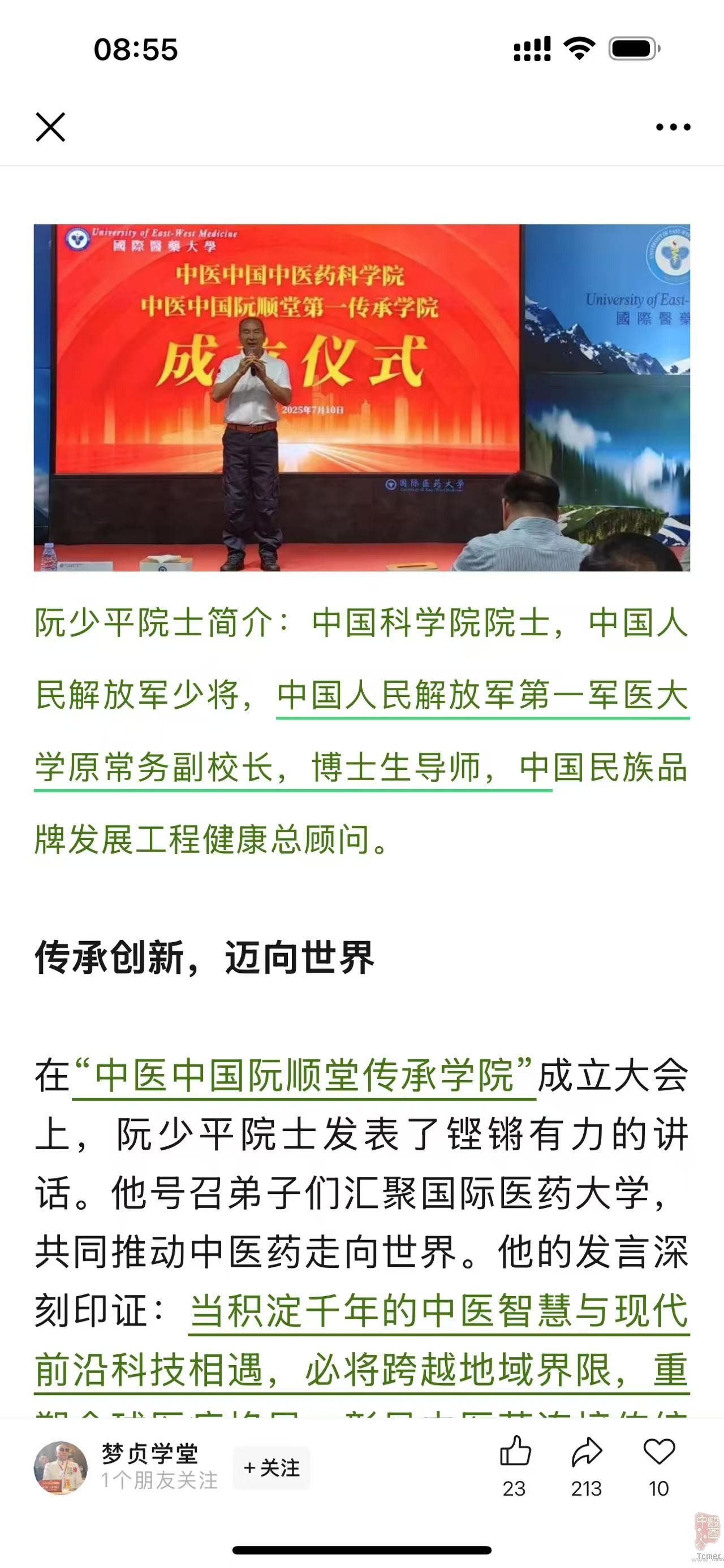Open the three-dot more options menu
This screenshot has height=1568, width=724.
tap(673, 127)
